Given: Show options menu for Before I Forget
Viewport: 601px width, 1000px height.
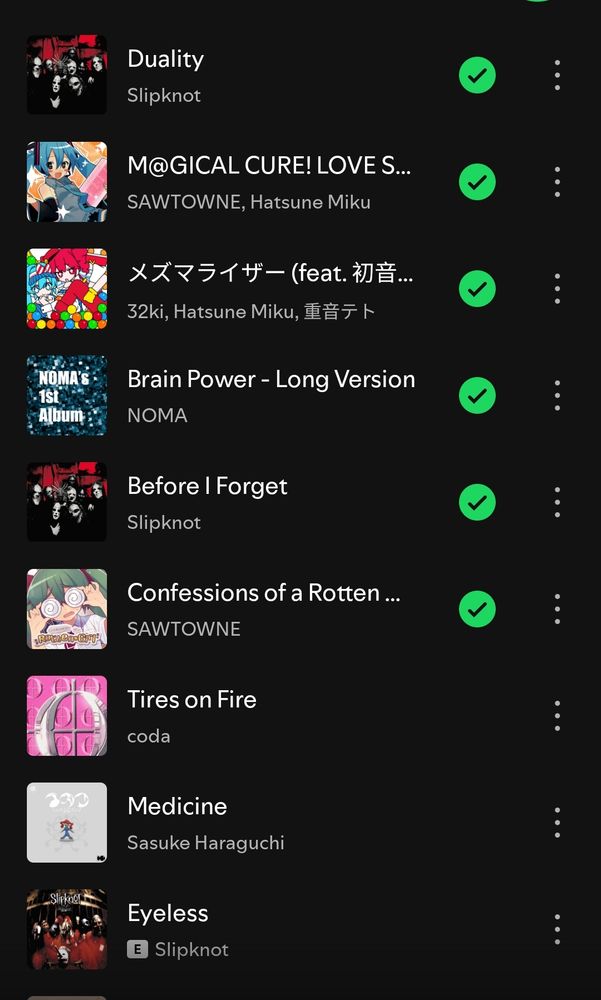Looking at the screenshot, I should tap(557, 502).
